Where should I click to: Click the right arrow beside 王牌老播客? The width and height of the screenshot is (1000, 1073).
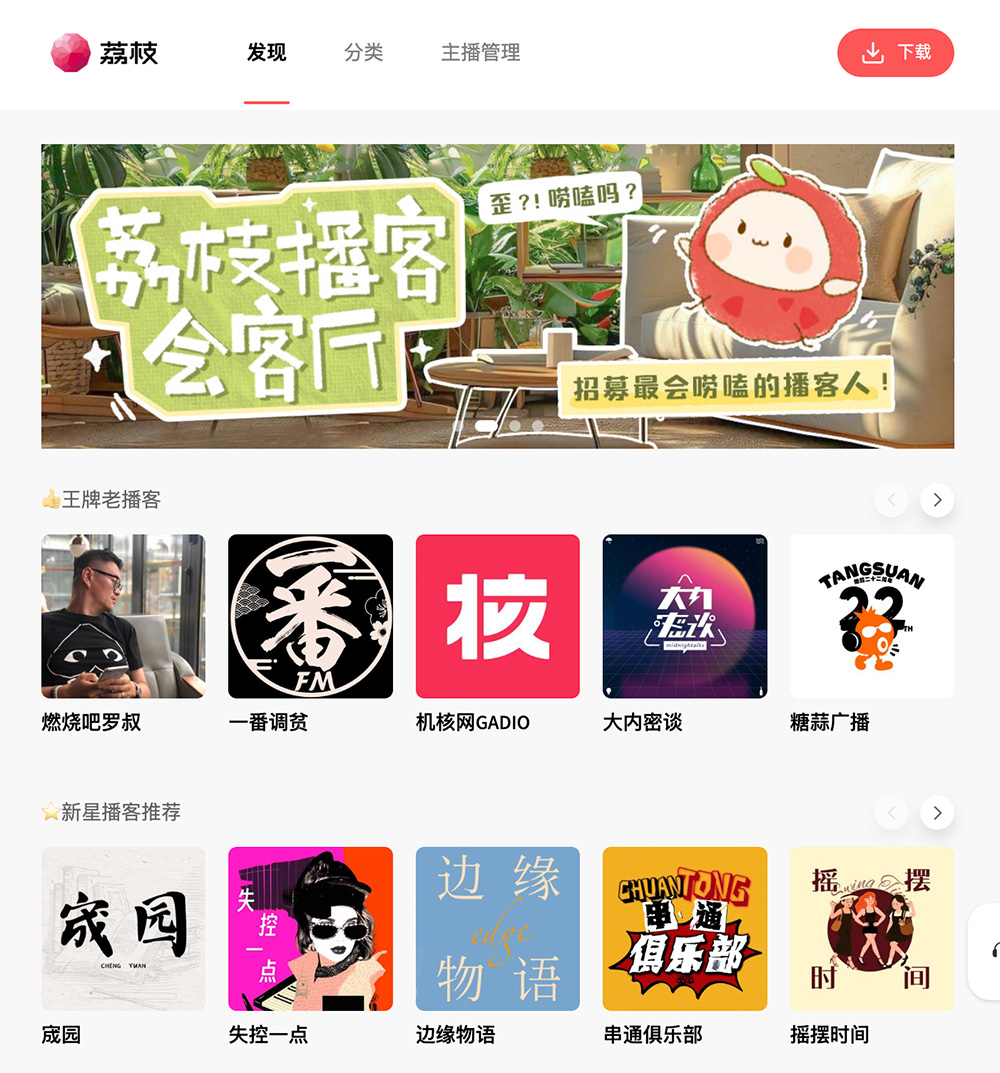pos(936,499)
